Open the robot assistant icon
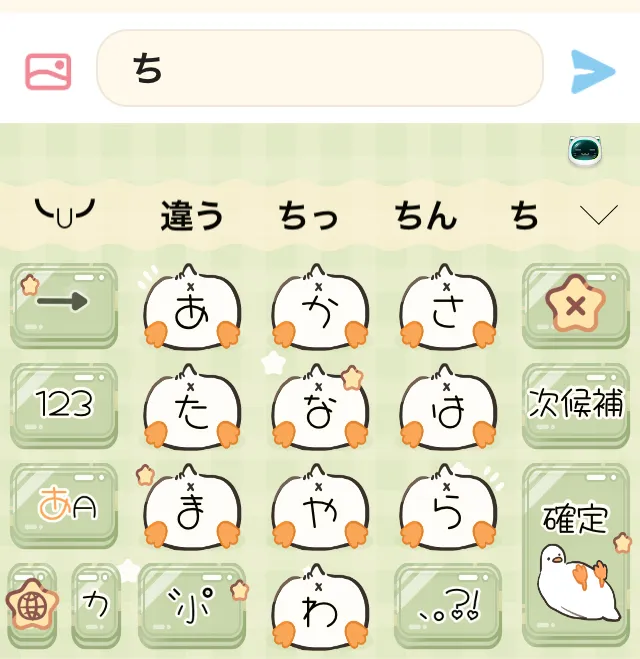The image size is (640, 659). (583, 151)
